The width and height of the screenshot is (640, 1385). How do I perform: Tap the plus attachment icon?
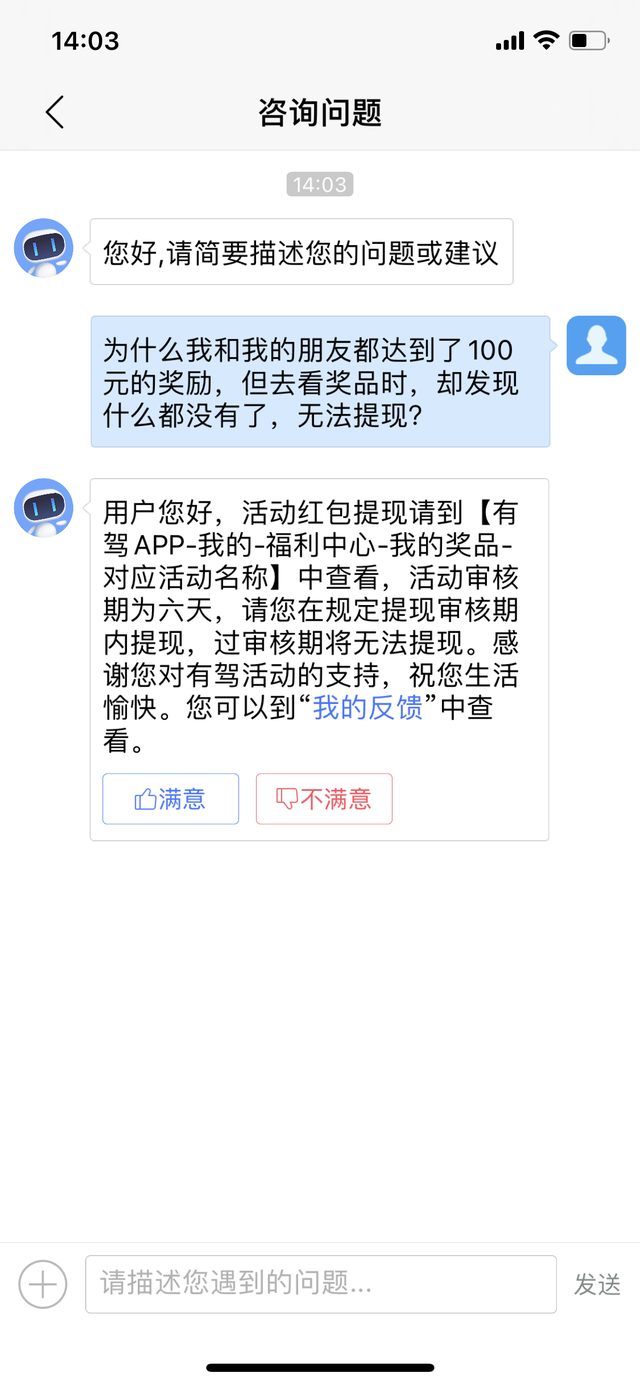coord(43,1283)
